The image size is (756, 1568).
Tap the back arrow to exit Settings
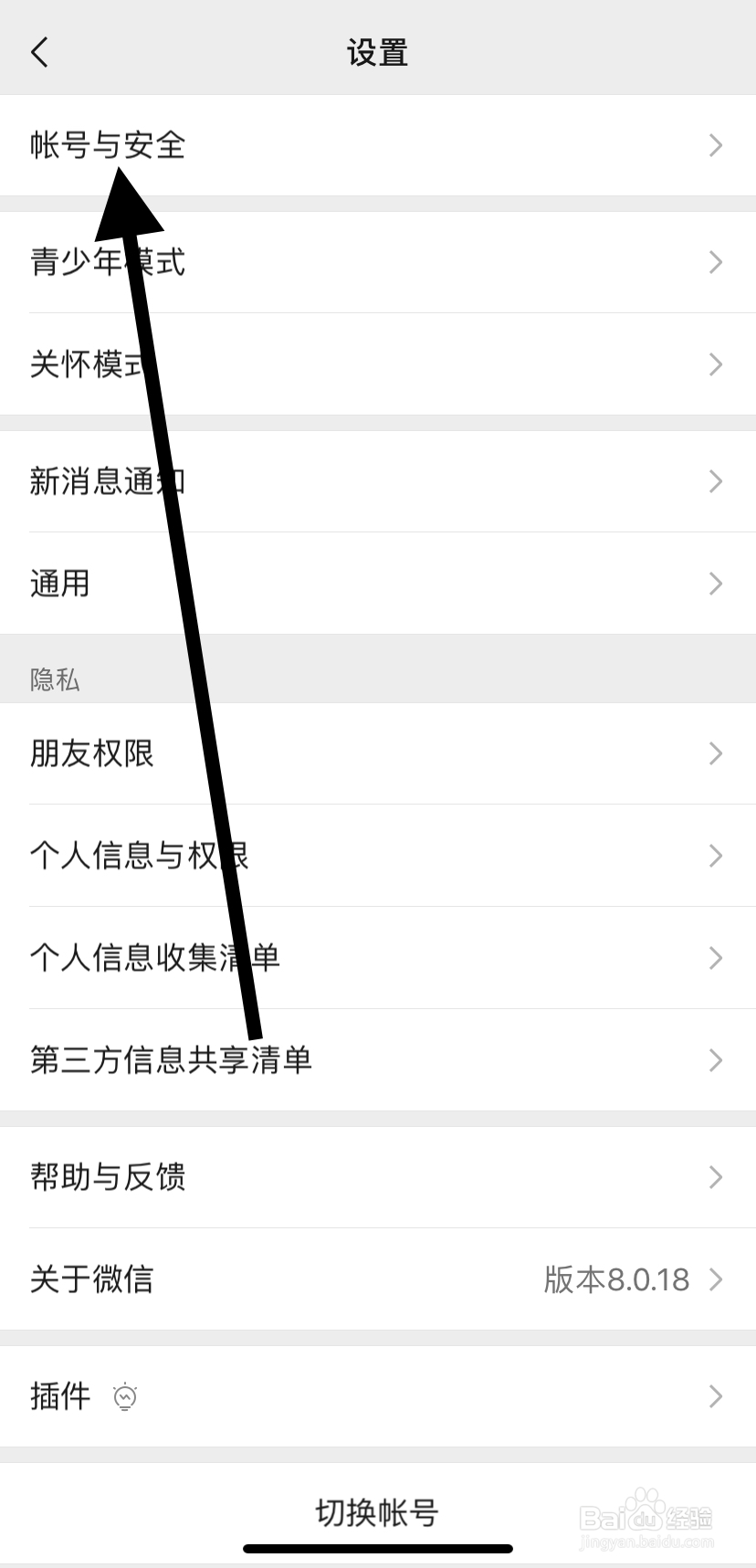point(39,52)
